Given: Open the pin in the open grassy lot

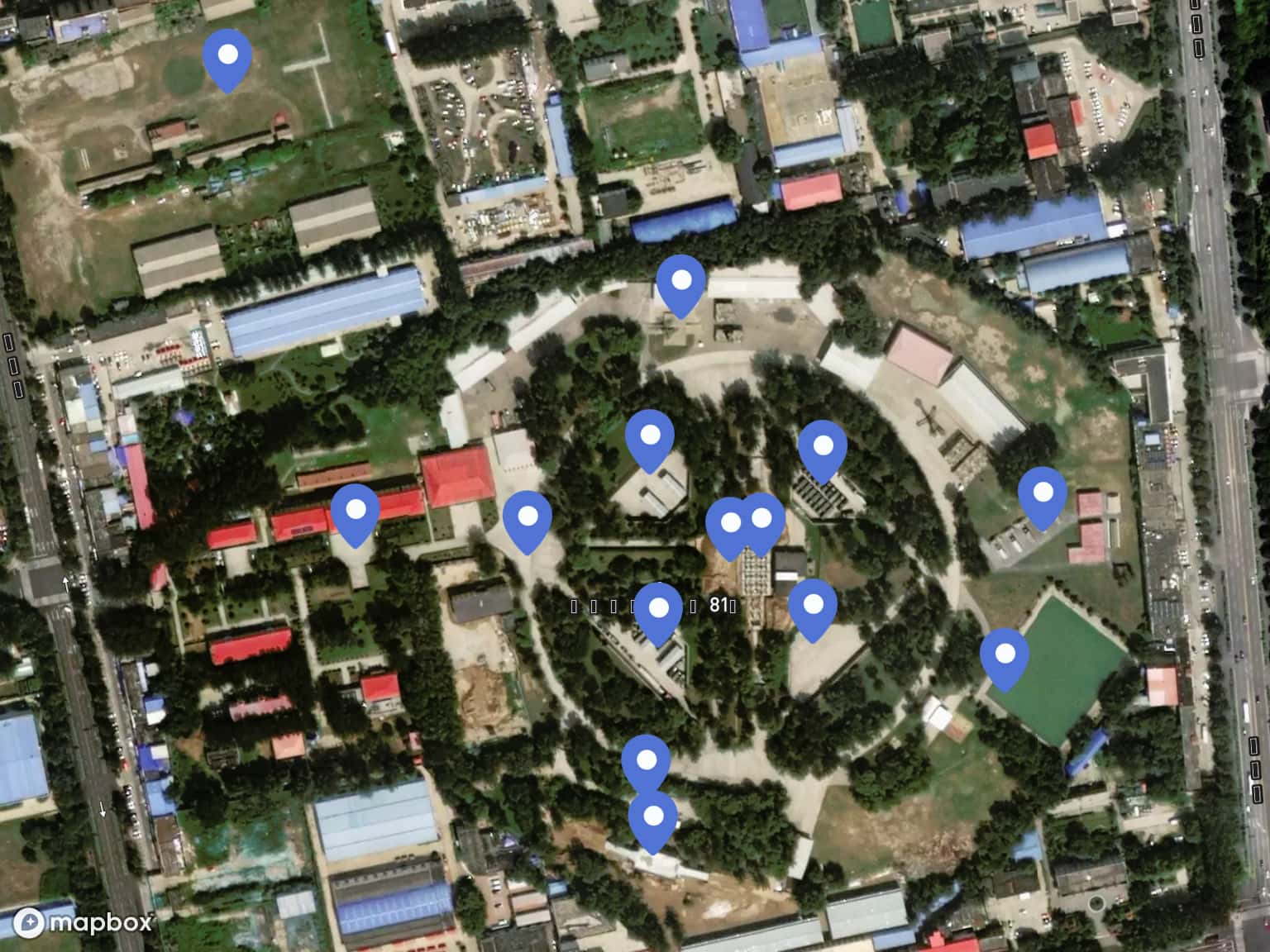Looking at the screenshot, I should click(227, 59).
